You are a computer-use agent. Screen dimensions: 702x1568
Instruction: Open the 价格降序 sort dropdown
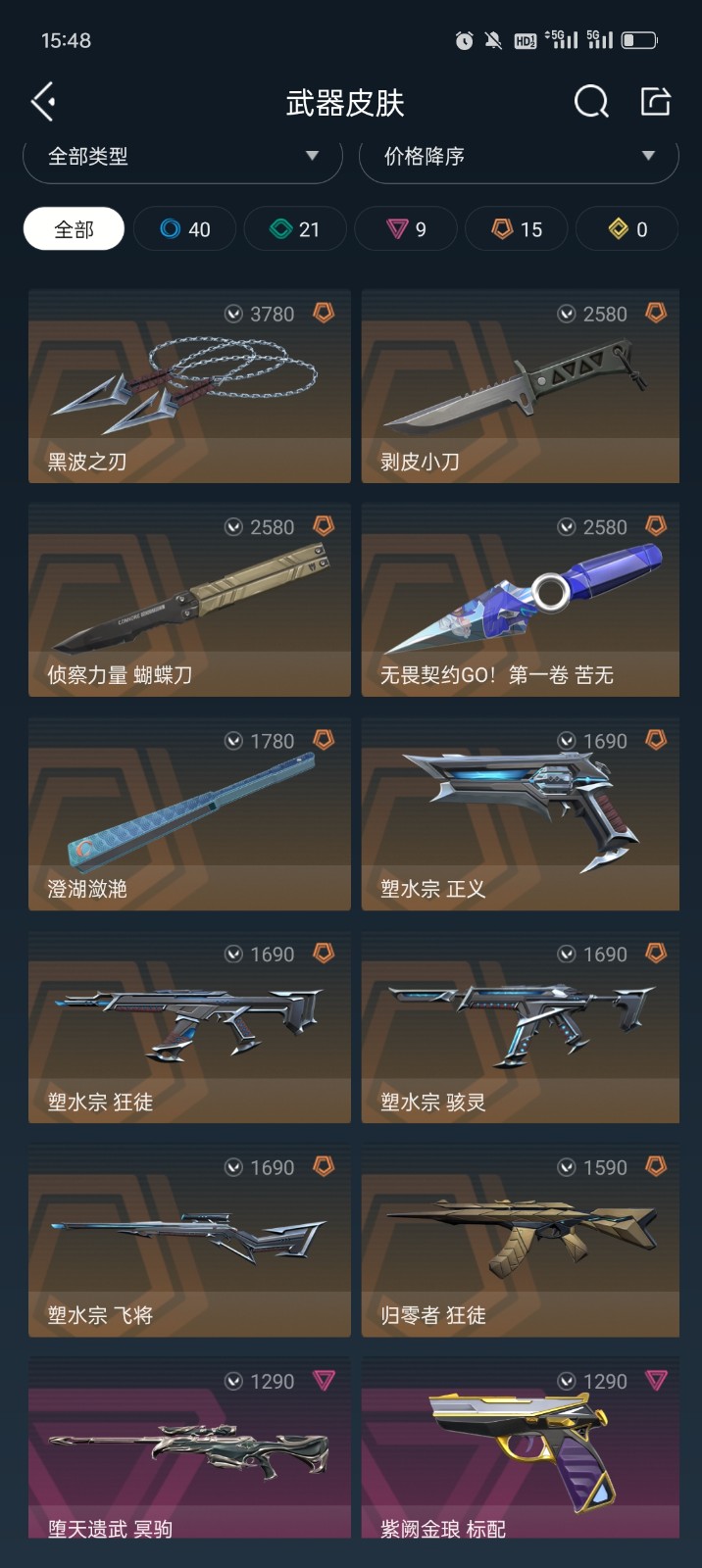pyautogui.click(x=519, y=157)
